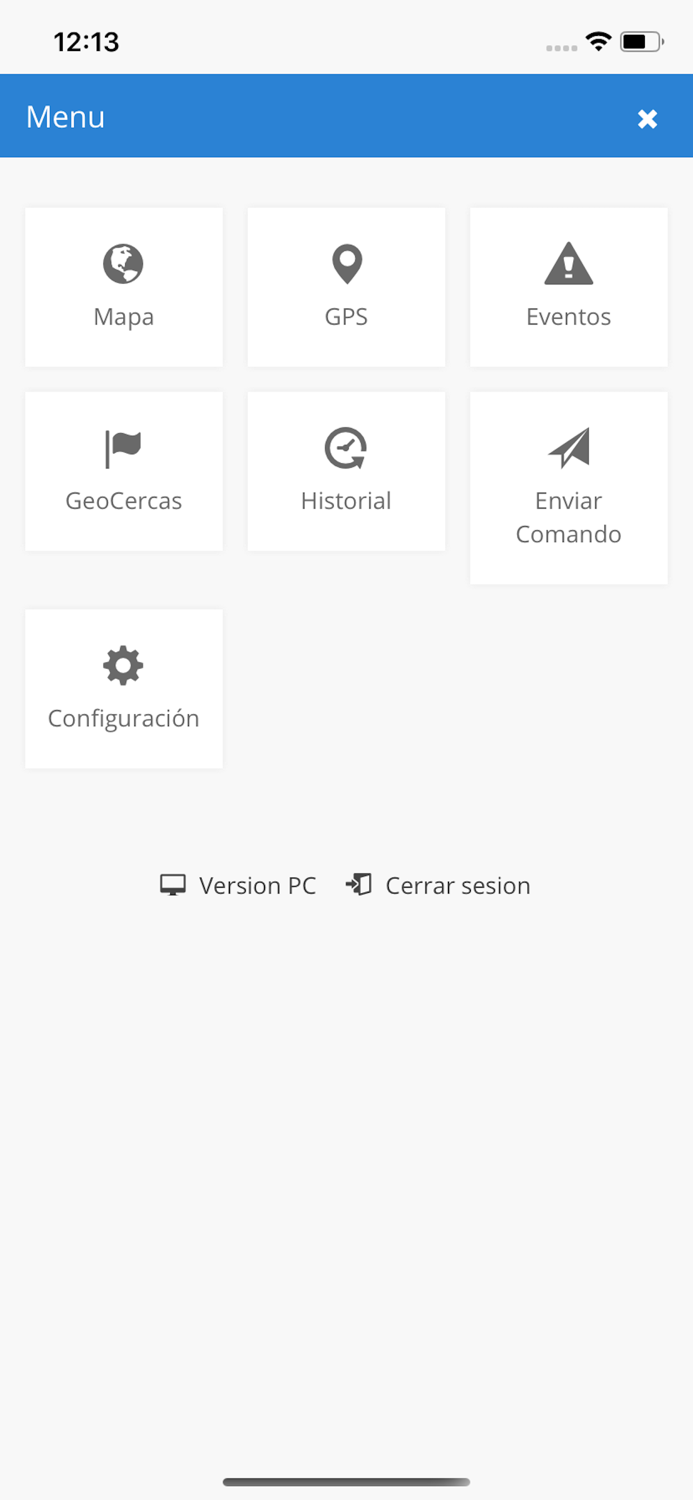This screenshot has height=1500, width=693.
Task: Open Configuración settings
Action: point(124,689)
